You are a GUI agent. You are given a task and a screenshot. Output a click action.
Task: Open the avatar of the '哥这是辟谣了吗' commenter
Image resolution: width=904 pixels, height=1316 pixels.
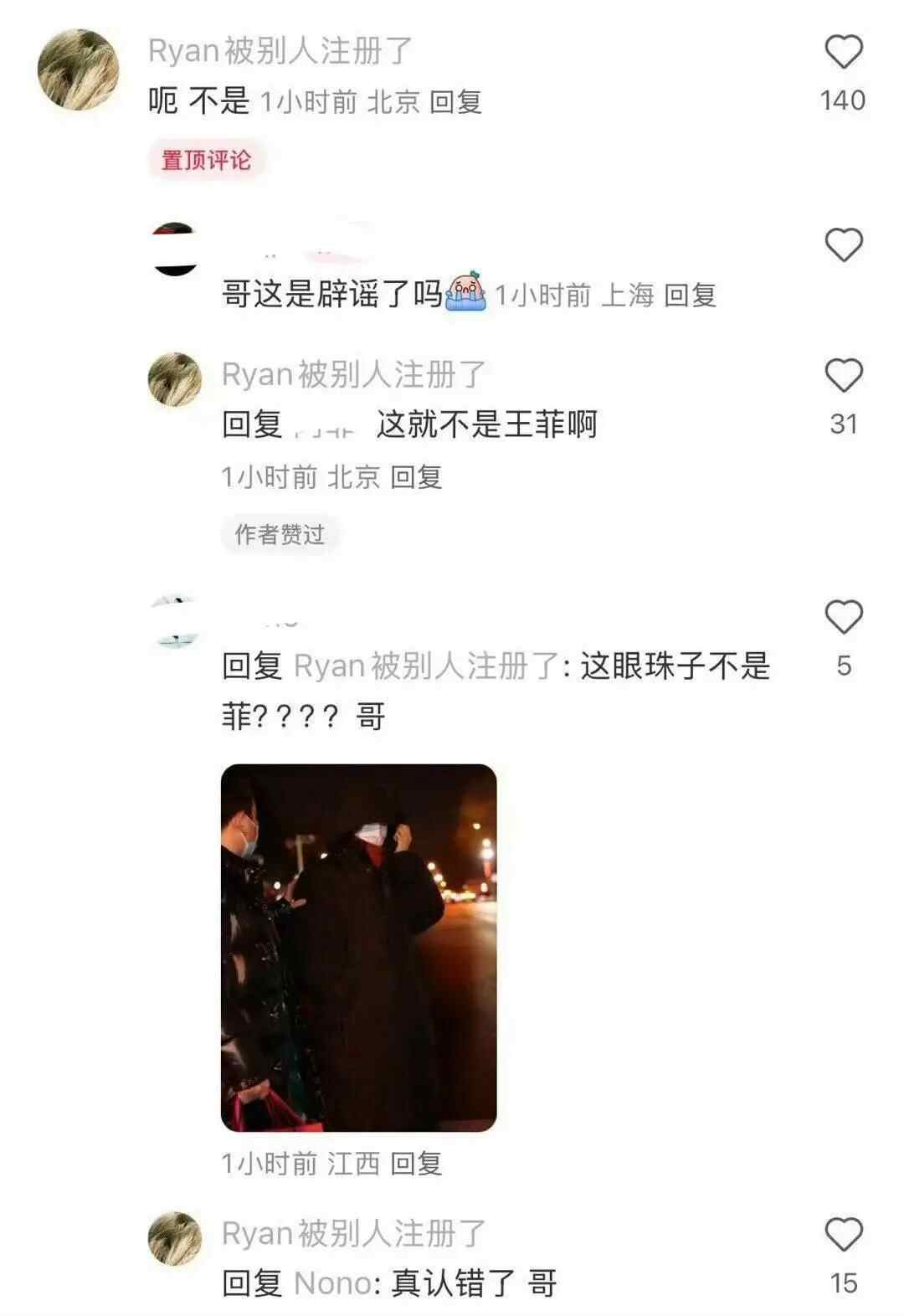click(175, 249)
